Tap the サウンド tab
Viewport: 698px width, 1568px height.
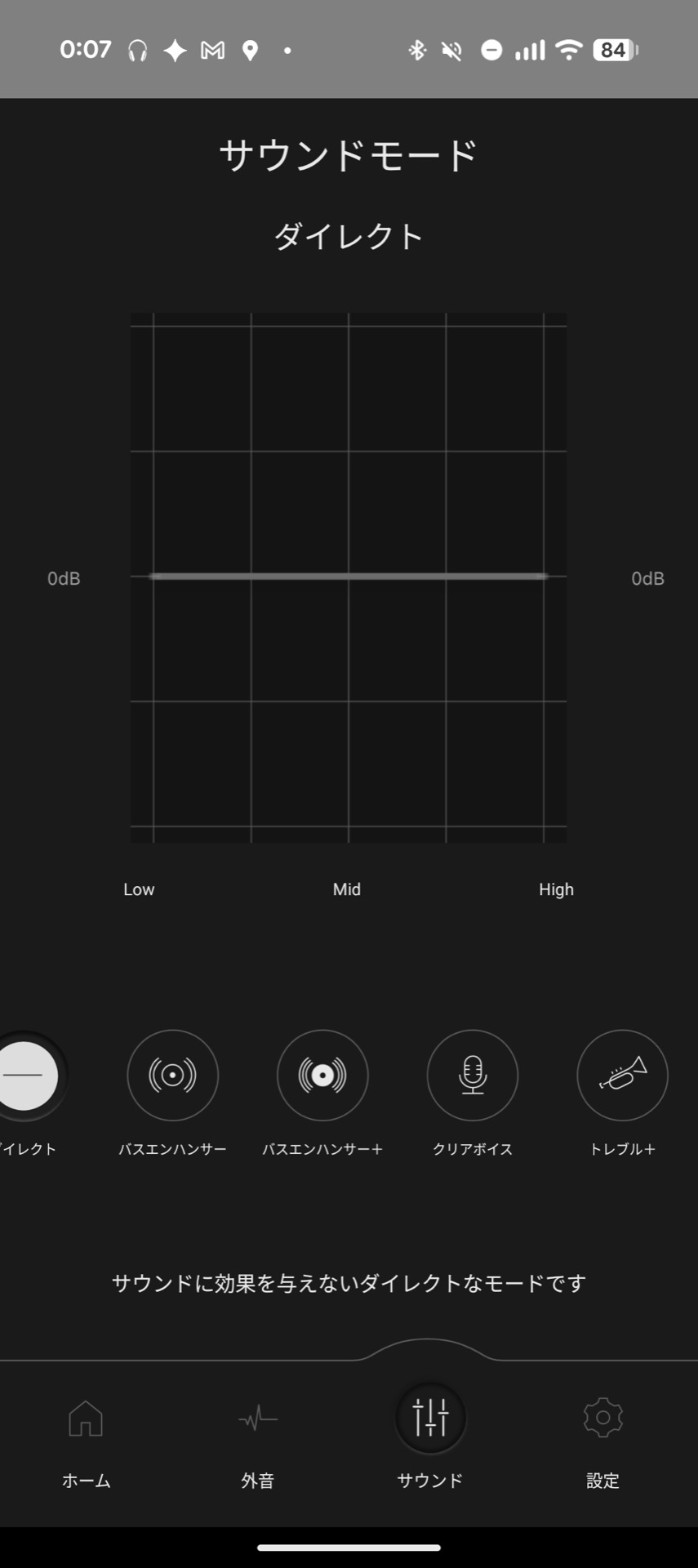tap(430, 1439)
